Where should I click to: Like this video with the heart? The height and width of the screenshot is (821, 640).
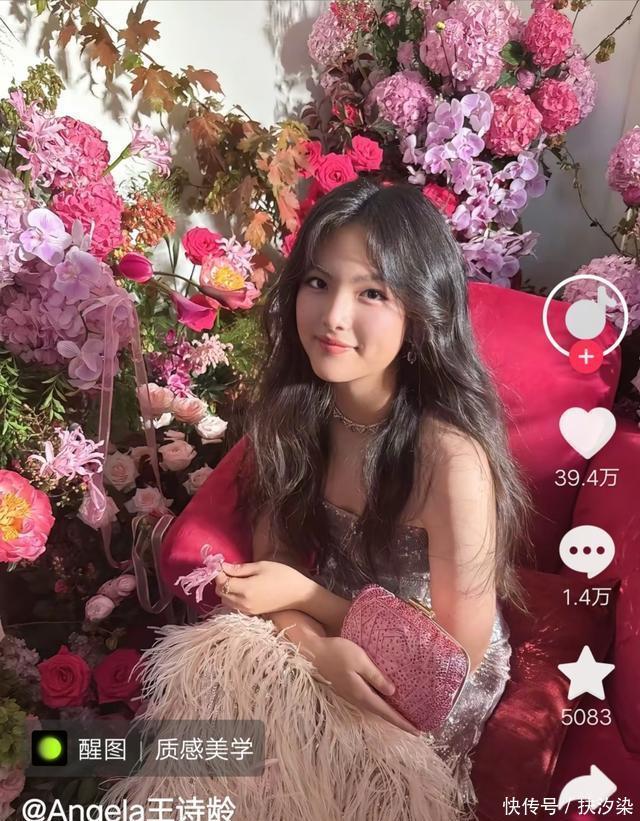587,433
